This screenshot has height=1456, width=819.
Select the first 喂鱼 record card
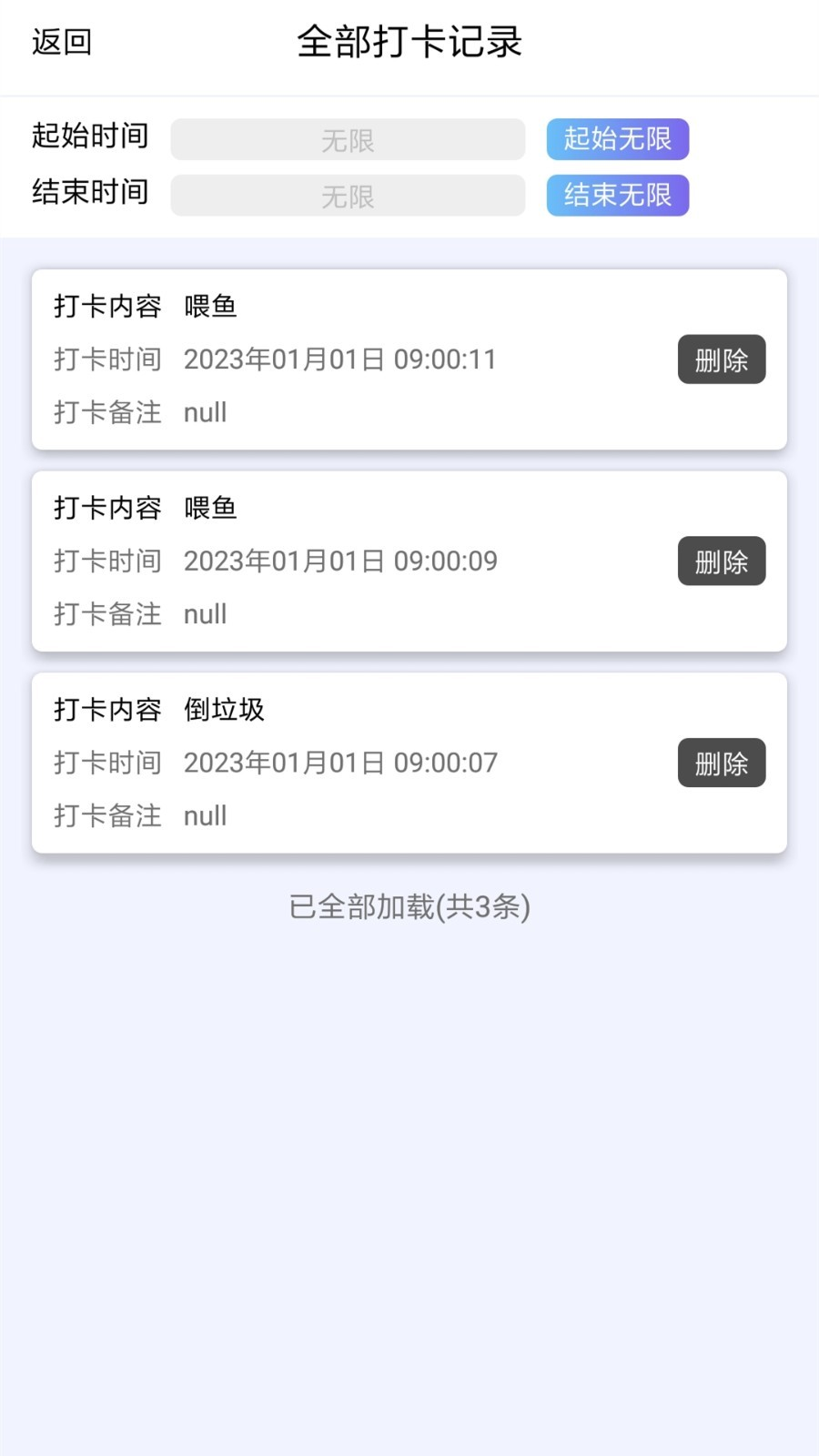(364, 359)
